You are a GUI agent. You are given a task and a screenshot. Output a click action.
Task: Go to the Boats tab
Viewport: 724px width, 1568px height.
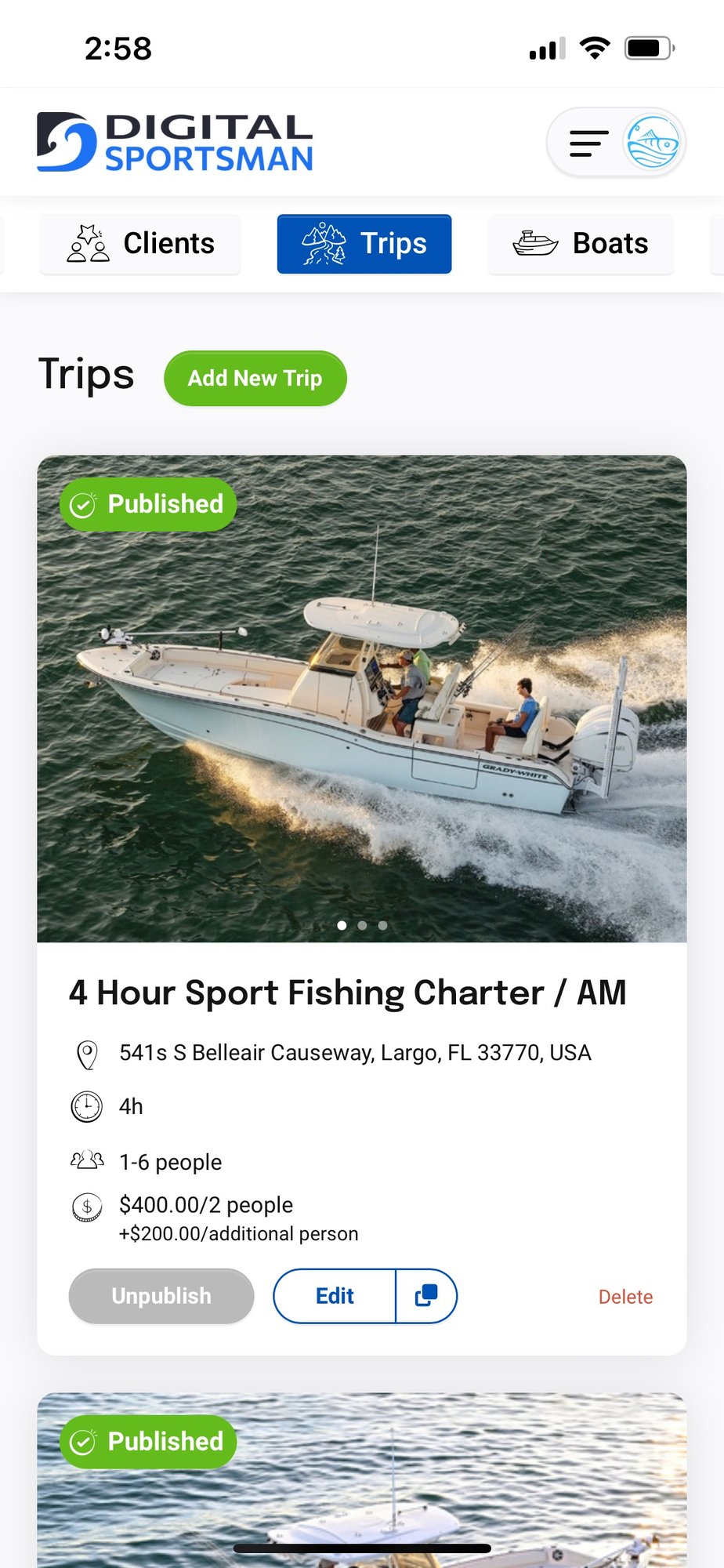coord(581,244)
